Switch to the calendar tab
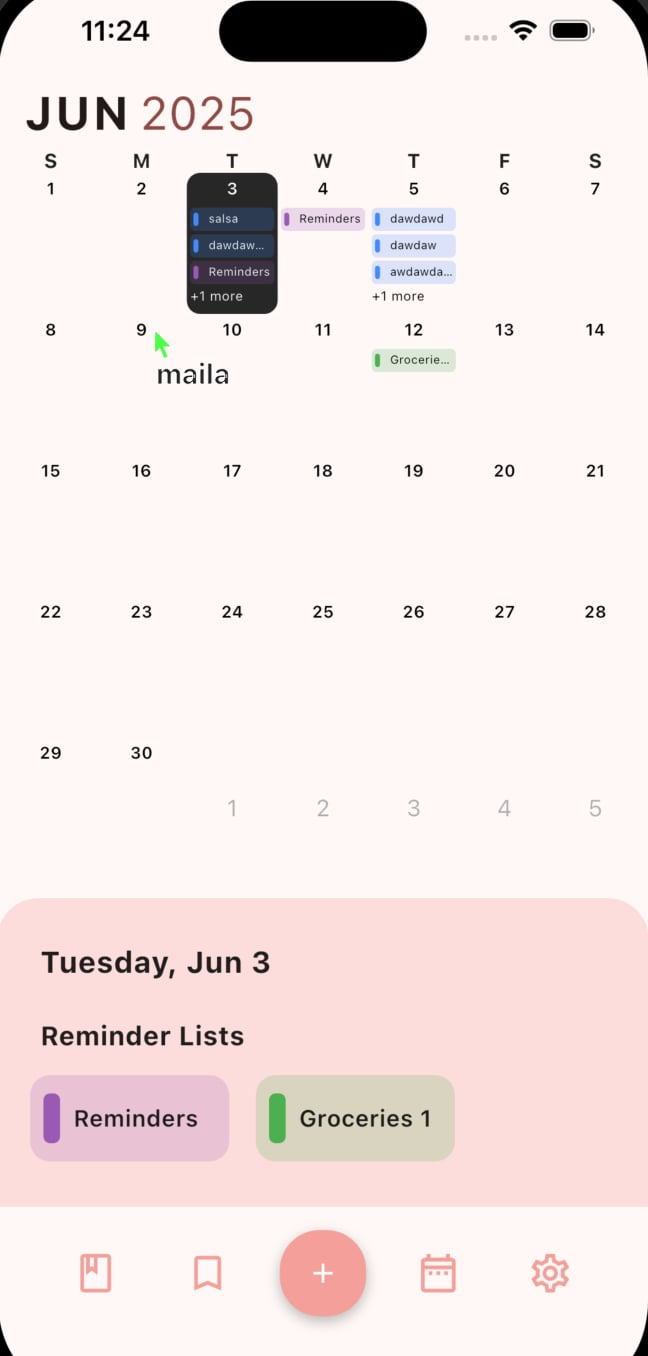This screenshot has width=648, height=1356. tap(438, 1273)
